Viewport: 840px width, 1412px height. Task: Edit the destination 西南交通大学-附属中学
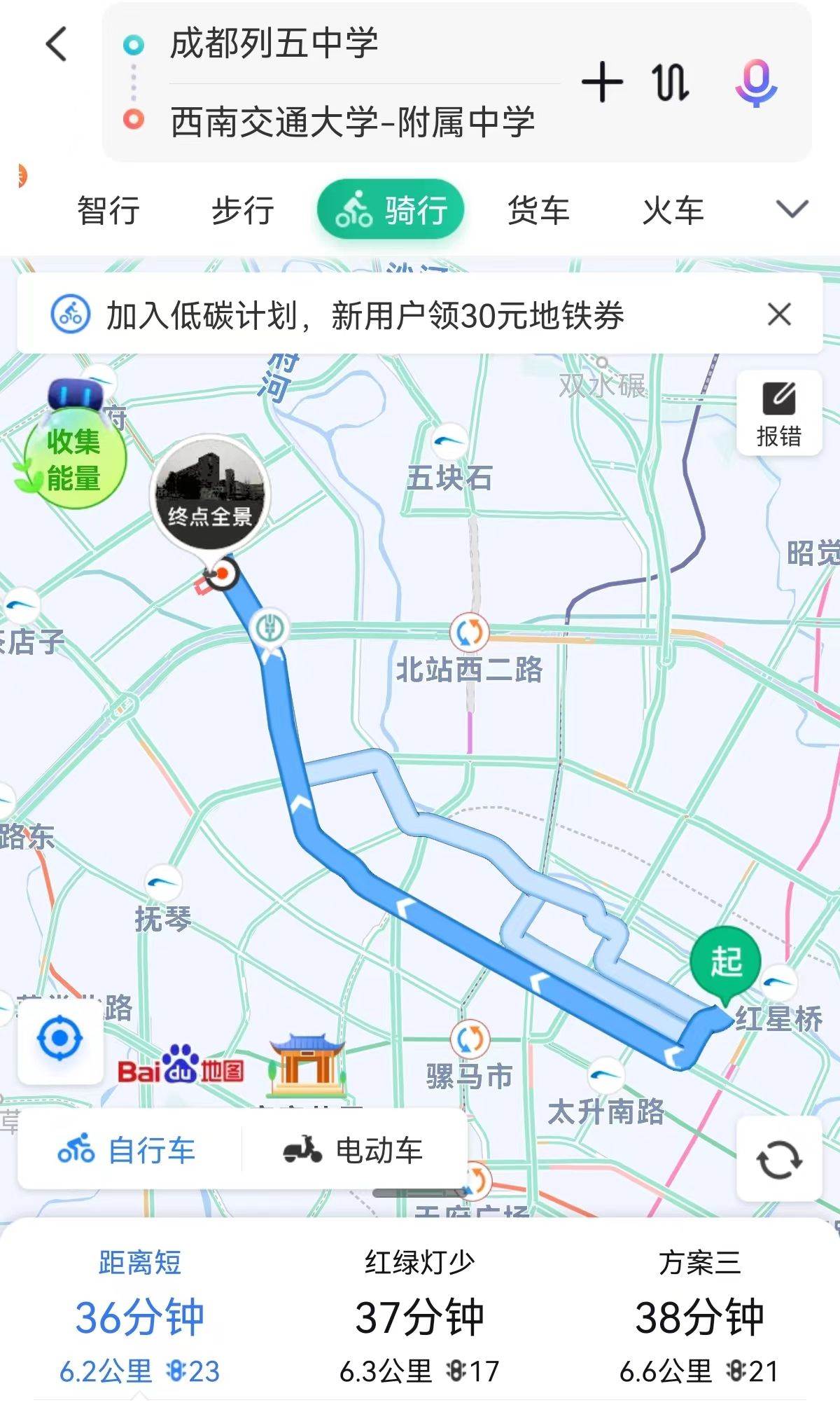[352, 122]
